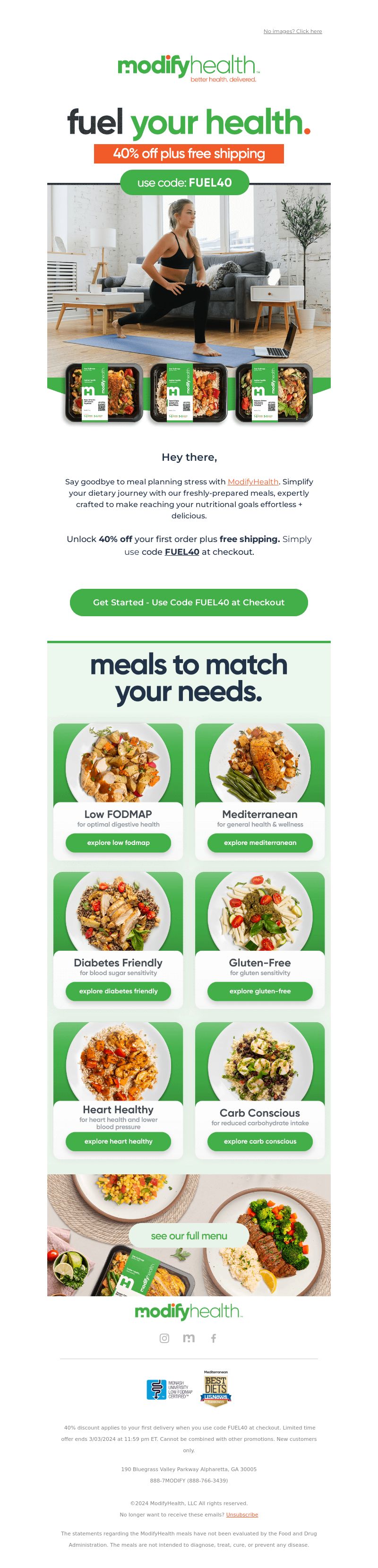Explore mediterranean meals

pyautogui.click(x=260, y=843)
